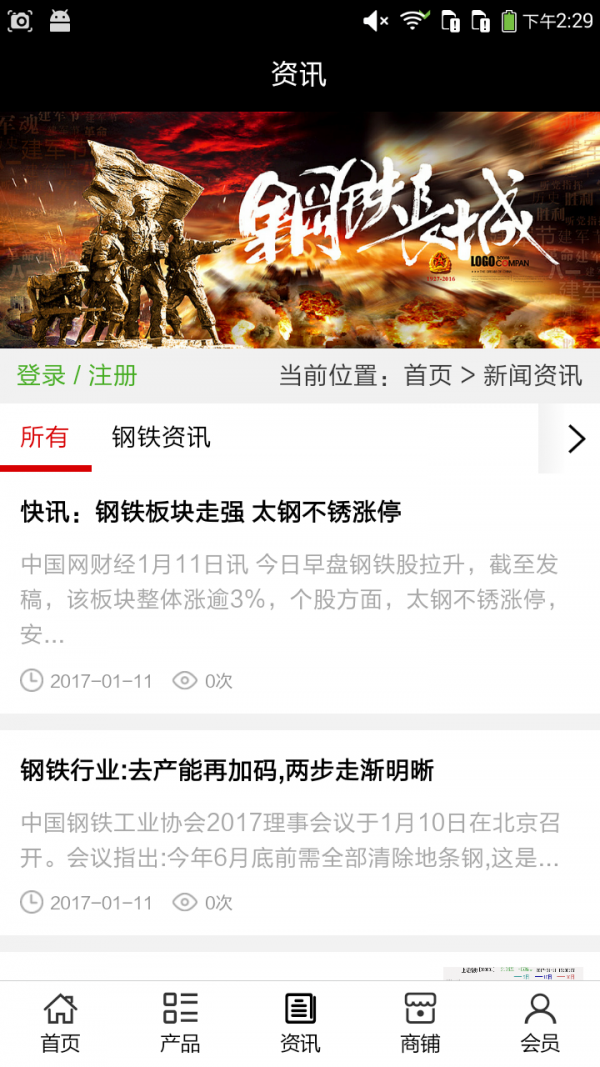This screenshot has height=1067, width=600.
Task: Open the 商铺 tab
Action: coord(420,1023)
